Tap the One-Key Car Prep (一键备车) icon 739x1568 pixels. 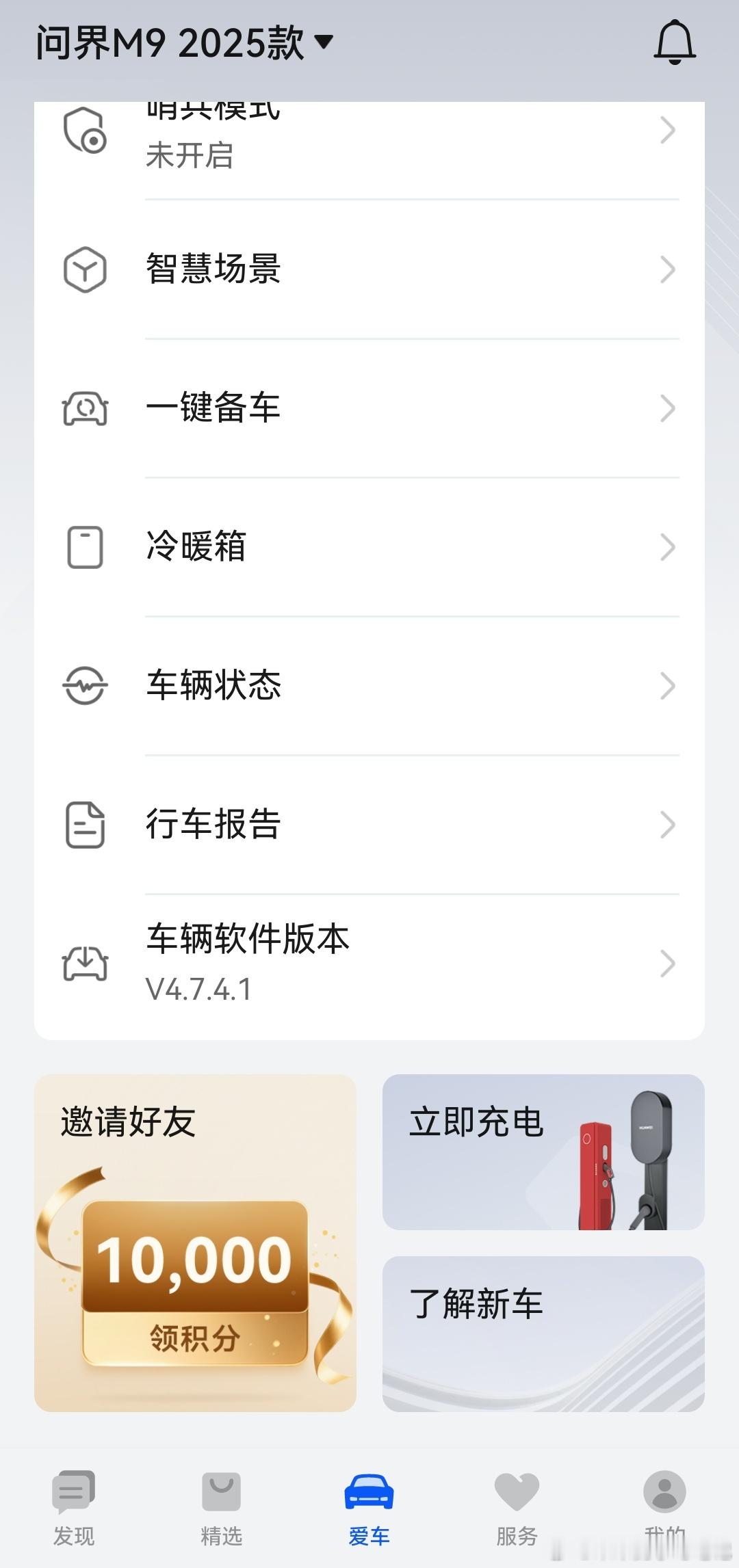click(85, 409)
